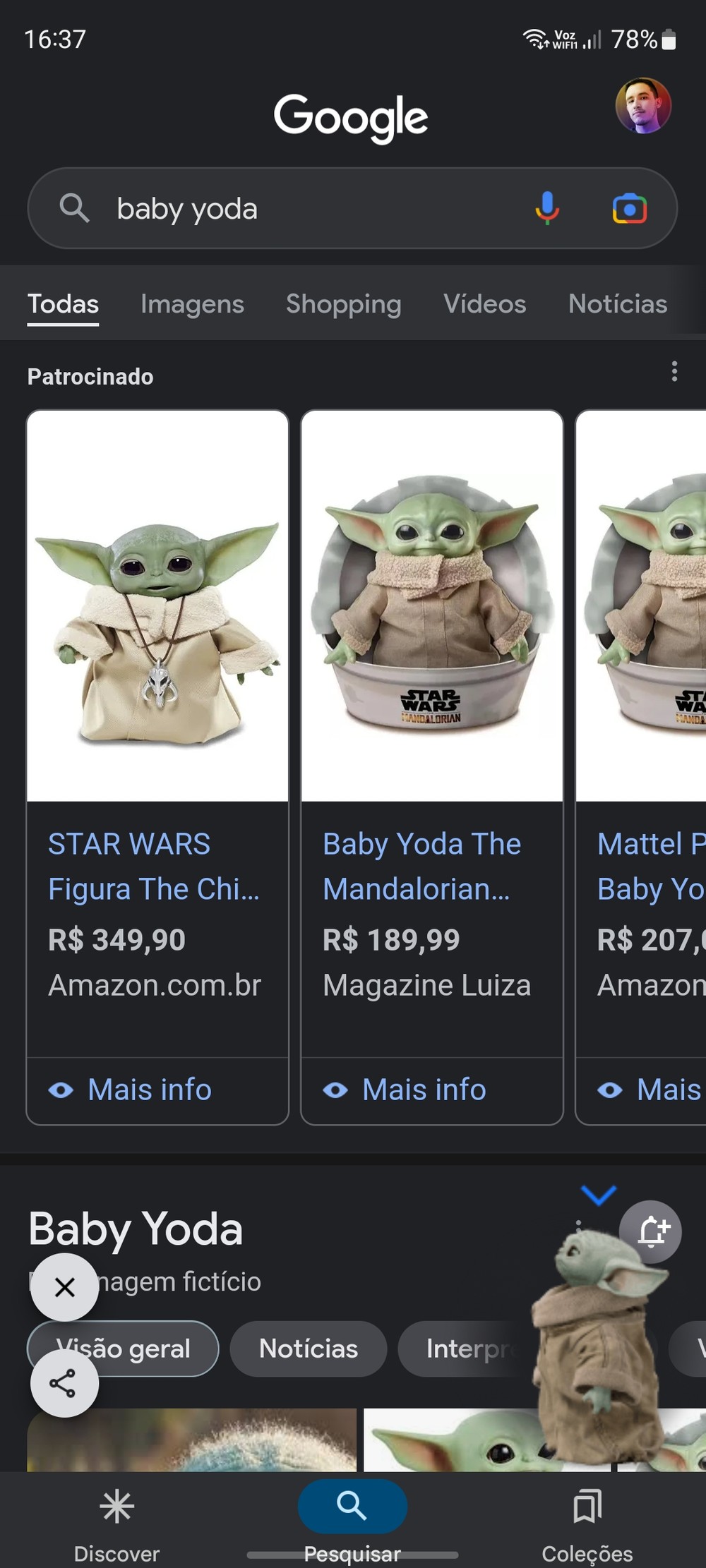Image resolution: width=706 pixels, height=1568 pixels.
Task: Select the Notícias chip under Baby Yoda
Action: 309,1349
